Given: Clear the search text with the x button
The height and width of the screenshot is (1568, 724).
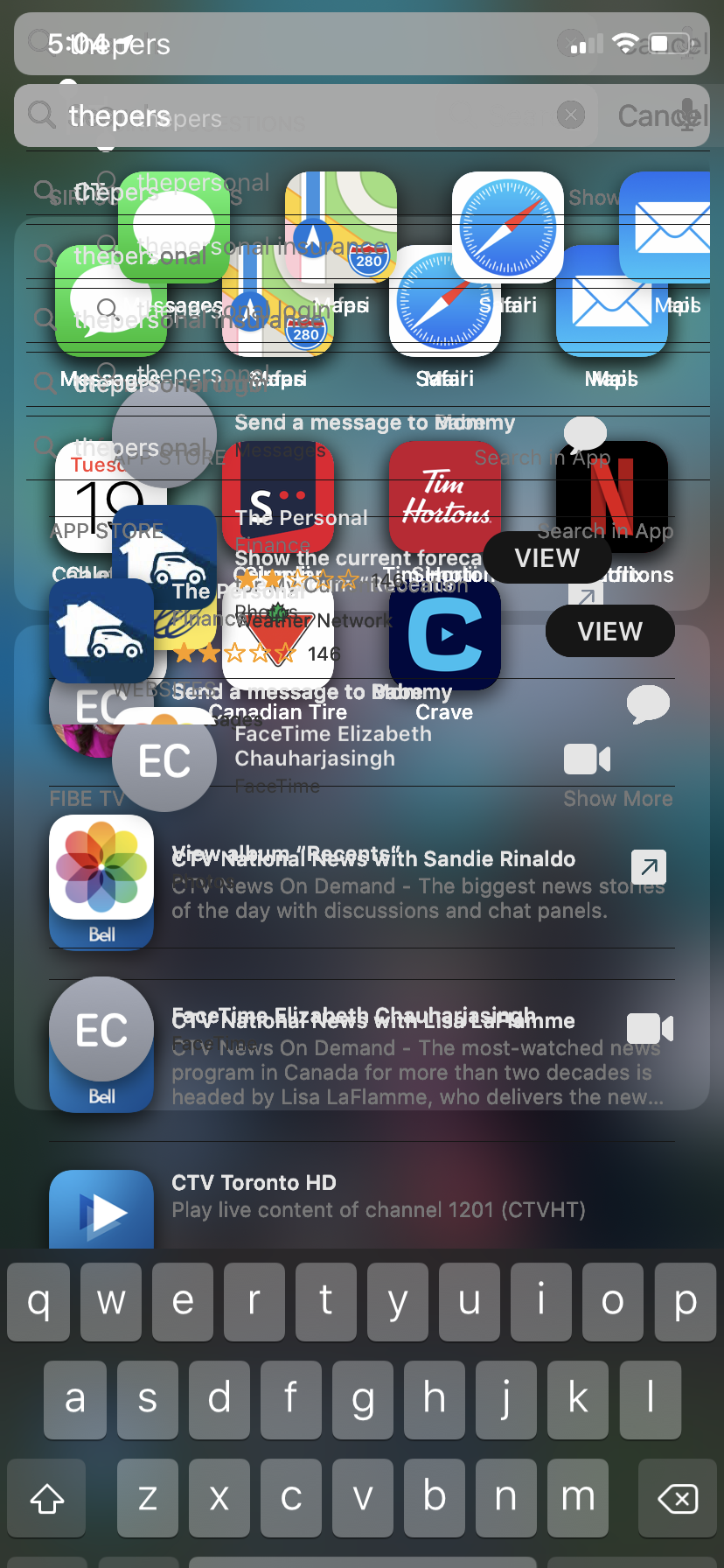Looking at the screenshot, I should click(571, 115).
